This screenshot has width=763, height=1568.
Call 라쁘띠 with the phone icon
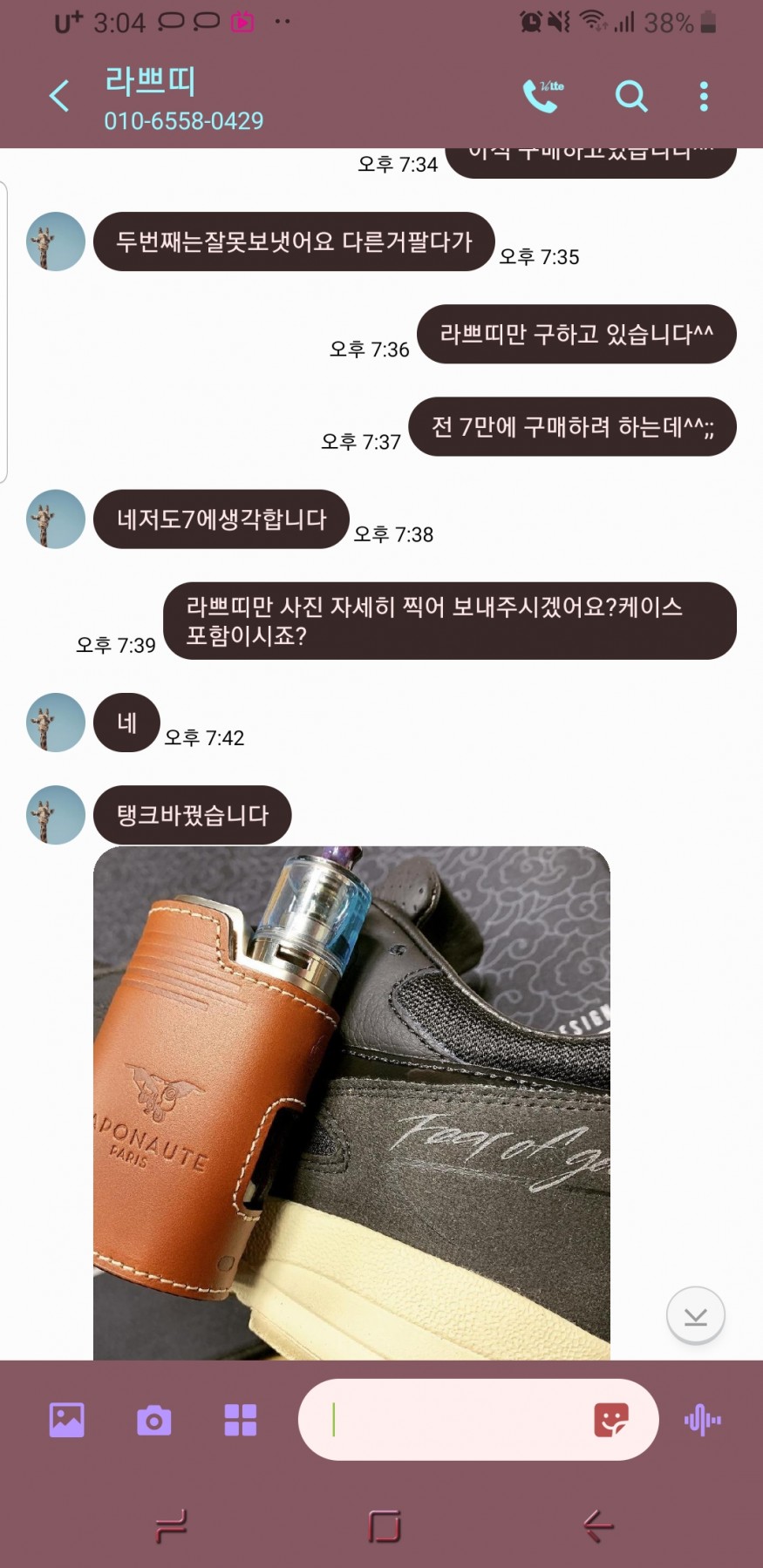(x=542, y=96)
